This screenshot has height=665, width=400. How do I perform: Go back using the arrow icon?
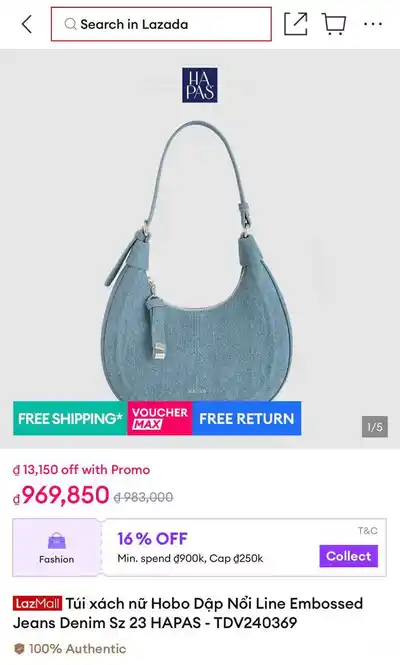pyautogui.click(x=27, y=24)
